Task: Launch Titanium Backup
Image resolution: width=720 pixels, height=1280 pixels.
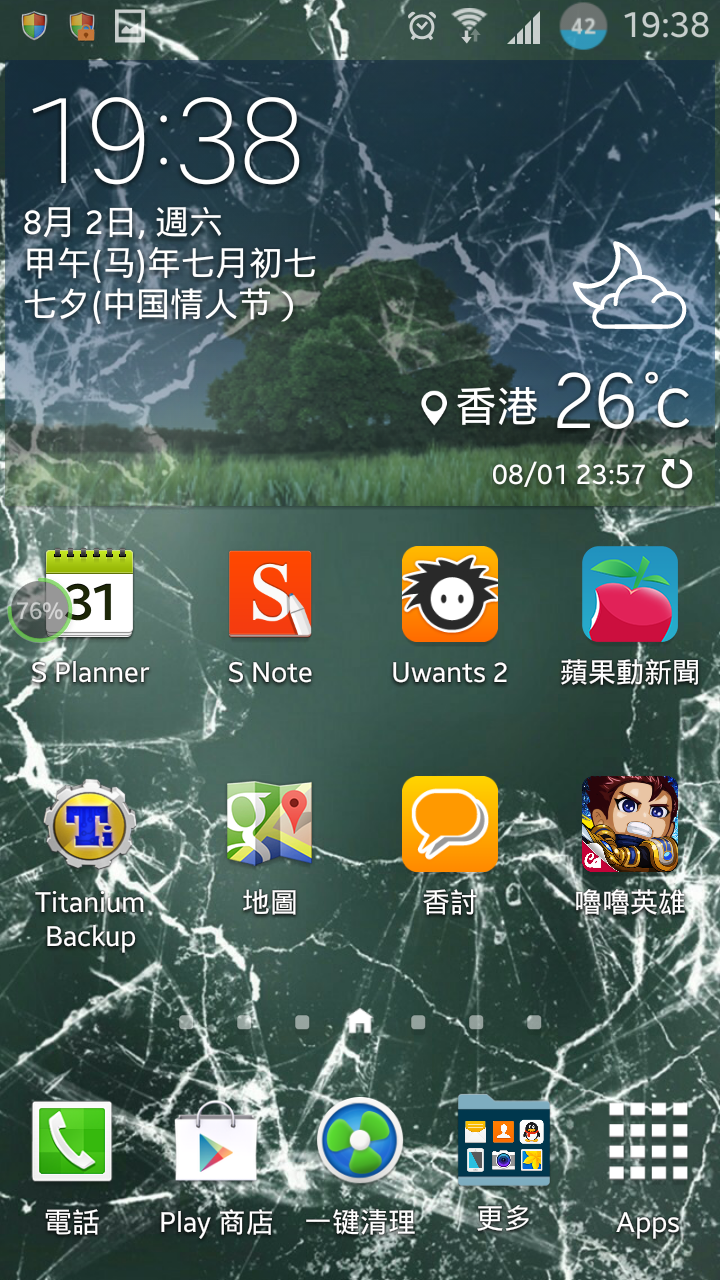Action: pos(90,825)
